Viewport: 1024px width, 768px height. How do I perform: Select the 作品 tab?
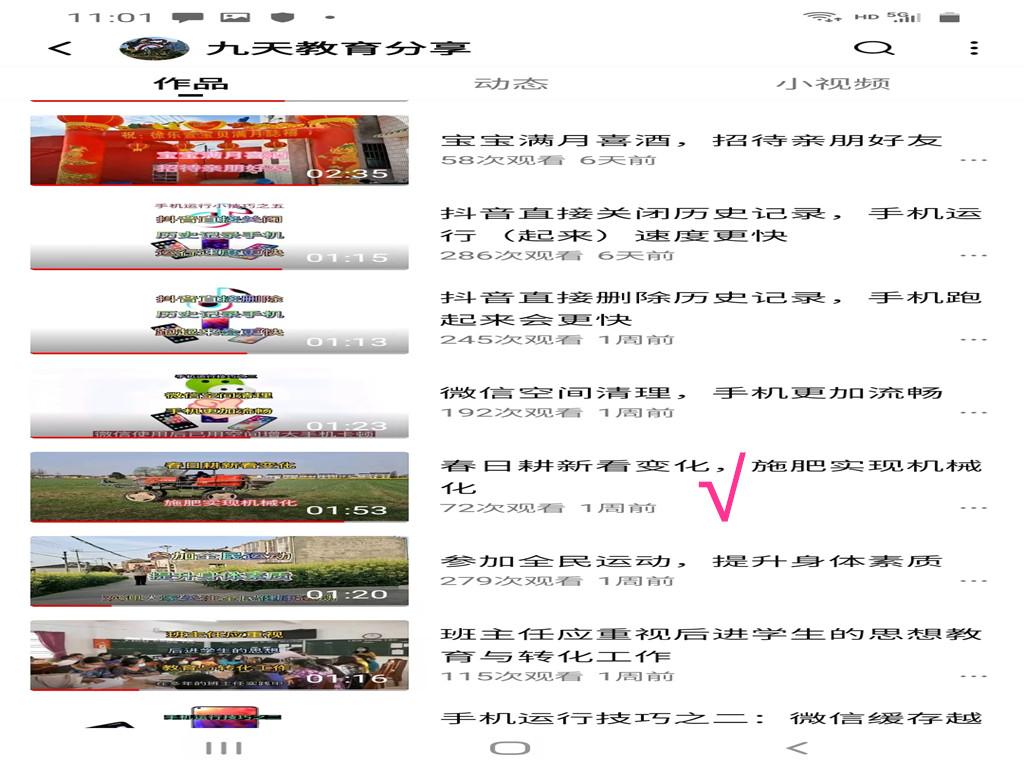pyautogui.click(x=191, y=84)
